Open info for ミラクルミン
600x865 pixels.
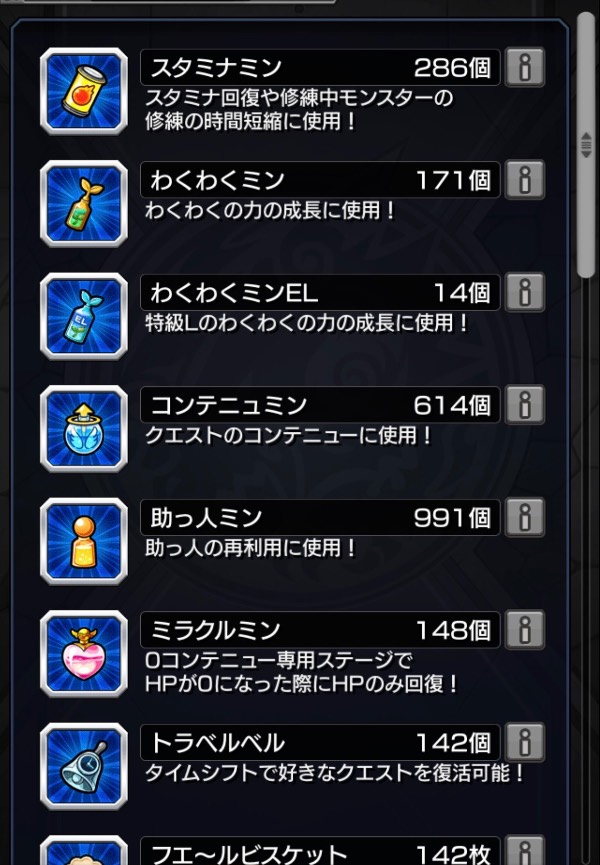[x=525, y=630]
